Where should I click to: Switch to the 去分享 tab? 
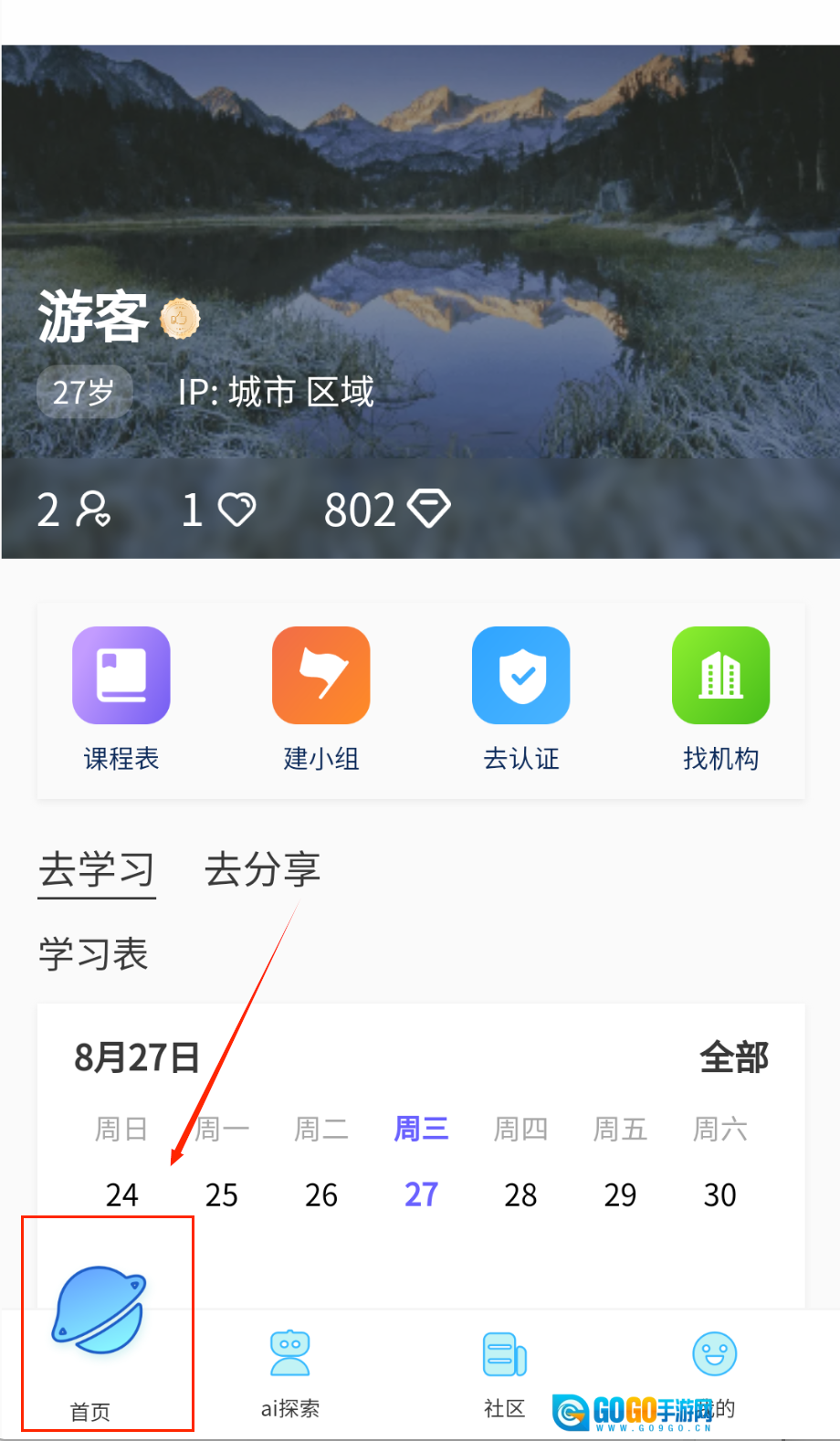coord(262,869)
